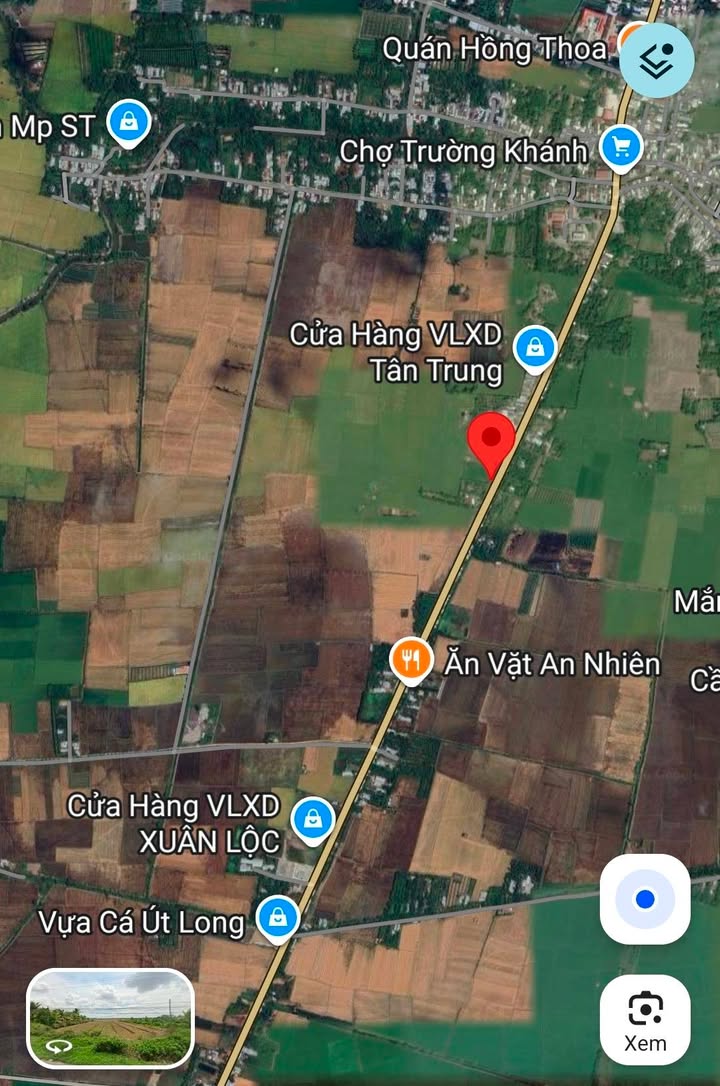This screenshot has width=720, height=1086.
Task: Open Chợ Trường Khánh market marker
Action: click(x=621, y=148)
